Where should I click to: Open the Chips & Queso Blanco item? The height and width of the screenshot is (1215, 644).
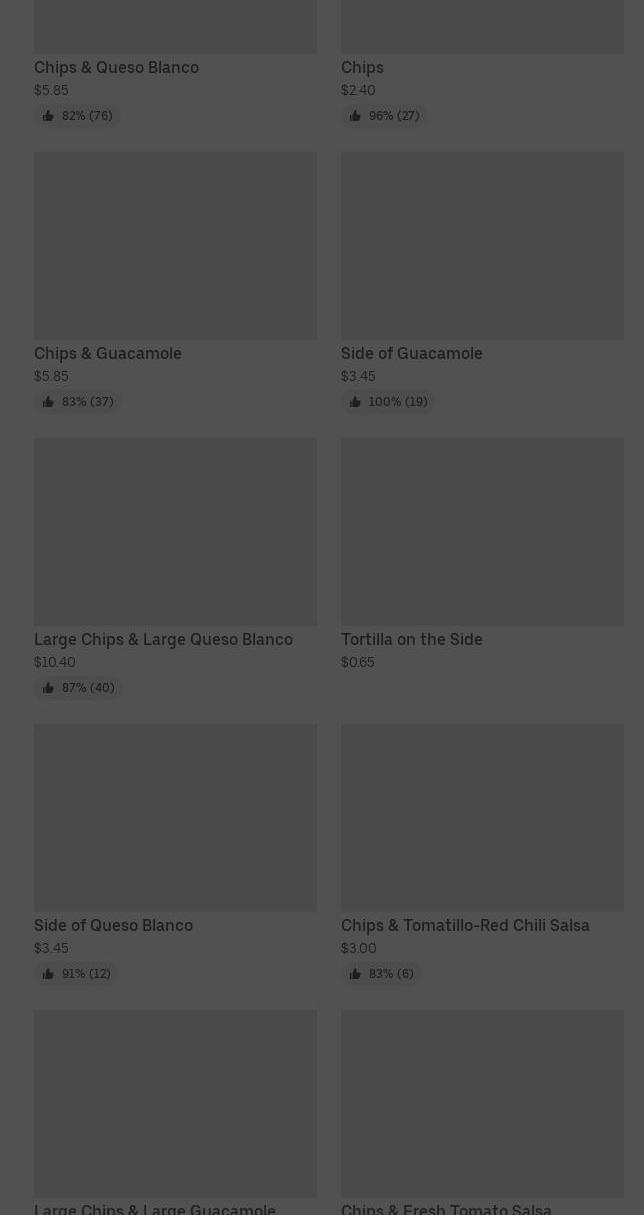coord(175,63)
